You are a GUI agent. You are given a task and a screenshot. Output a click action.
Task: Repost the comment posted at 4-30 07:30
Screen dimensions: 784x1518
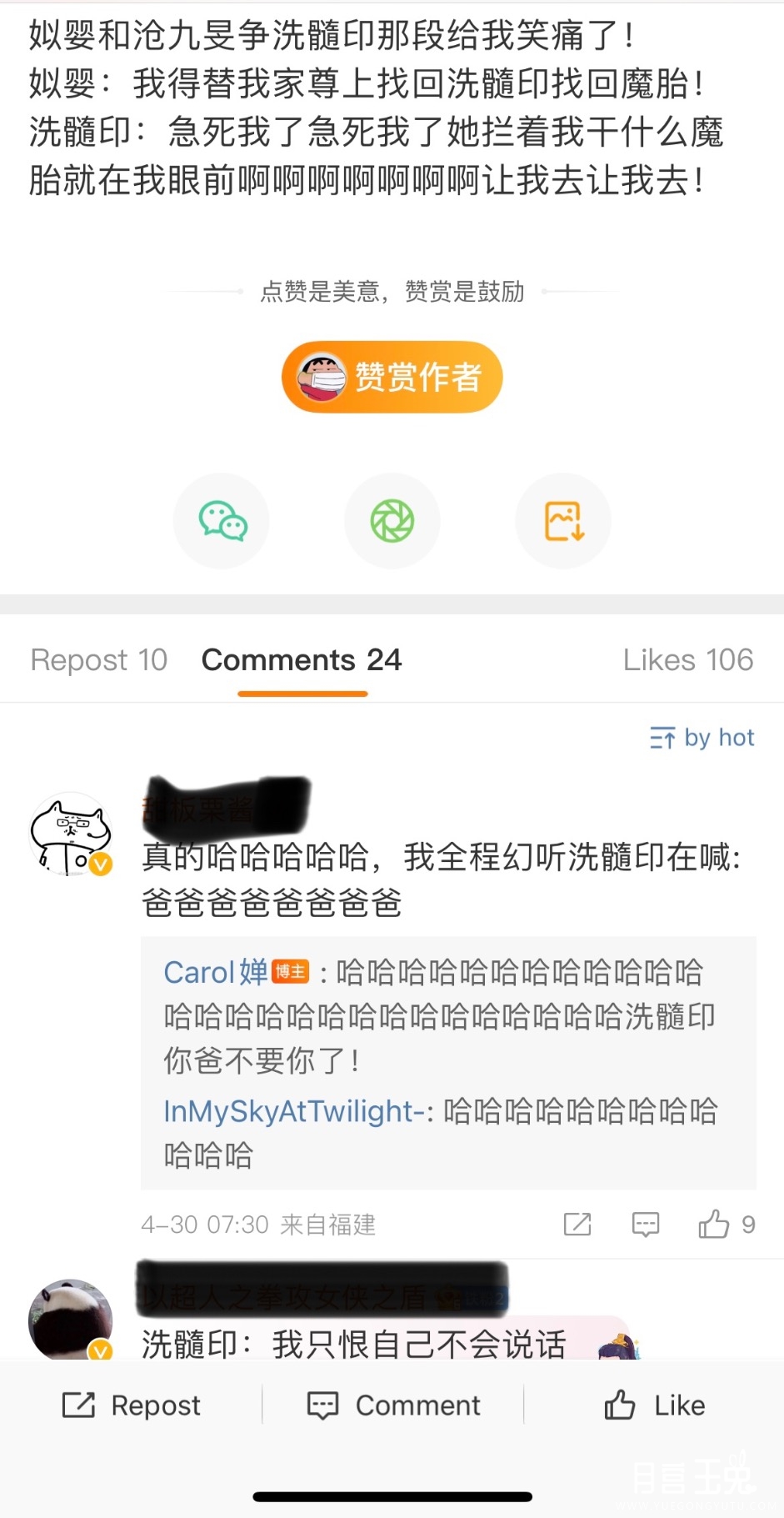[577, 1224]
